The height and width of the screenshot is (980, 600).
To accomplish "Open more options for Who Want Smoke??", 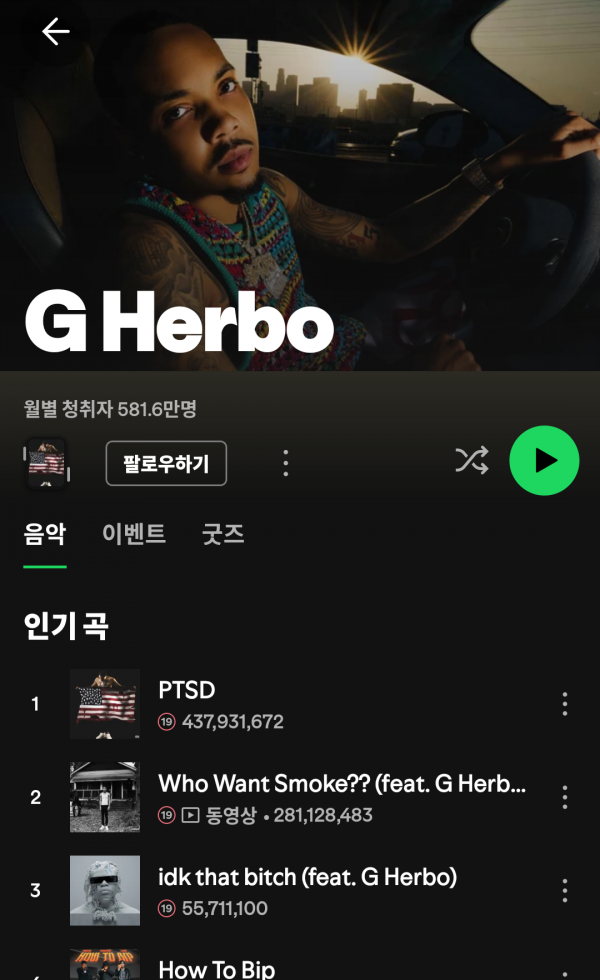I will (x=565, y=797).
